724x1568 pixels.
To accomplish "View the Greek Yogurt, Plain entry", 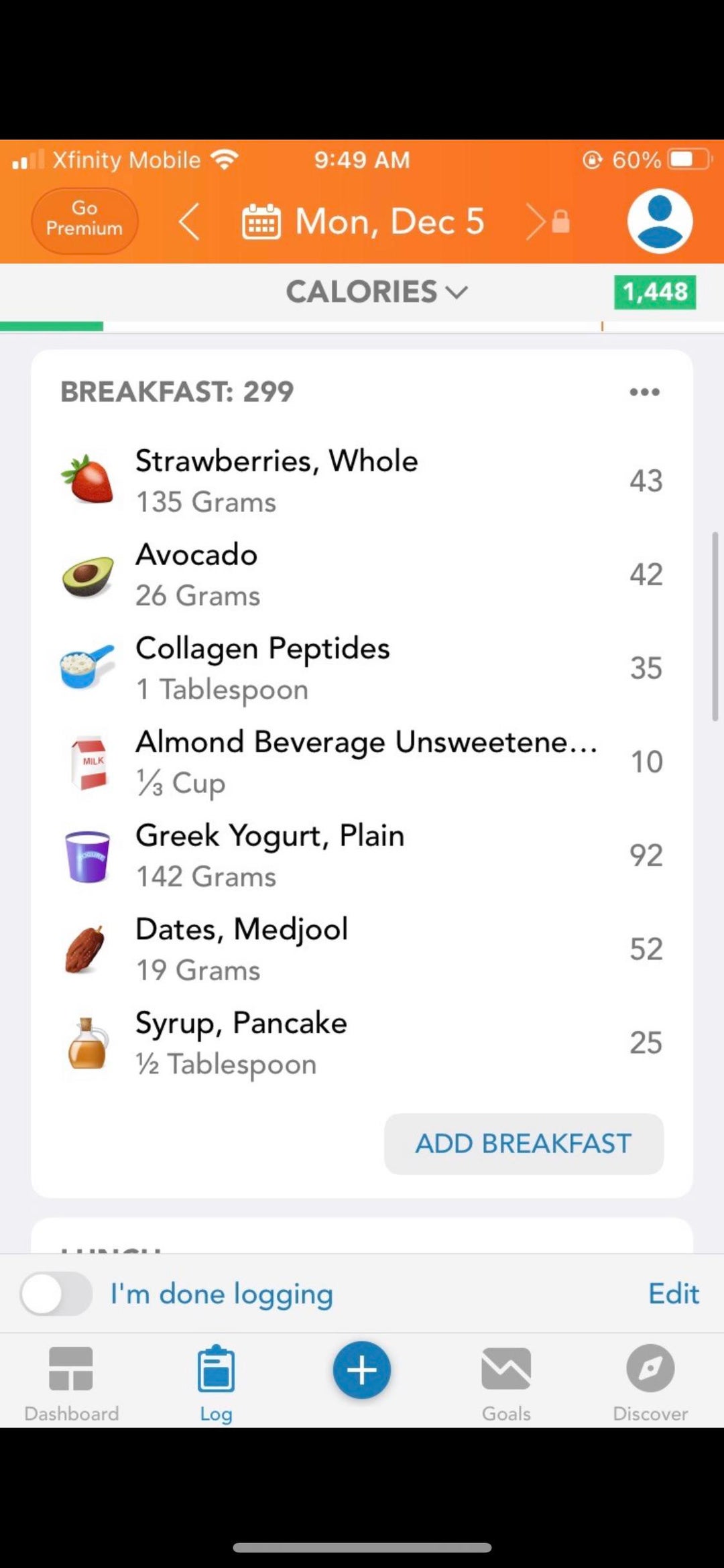I will coord(362,855).
